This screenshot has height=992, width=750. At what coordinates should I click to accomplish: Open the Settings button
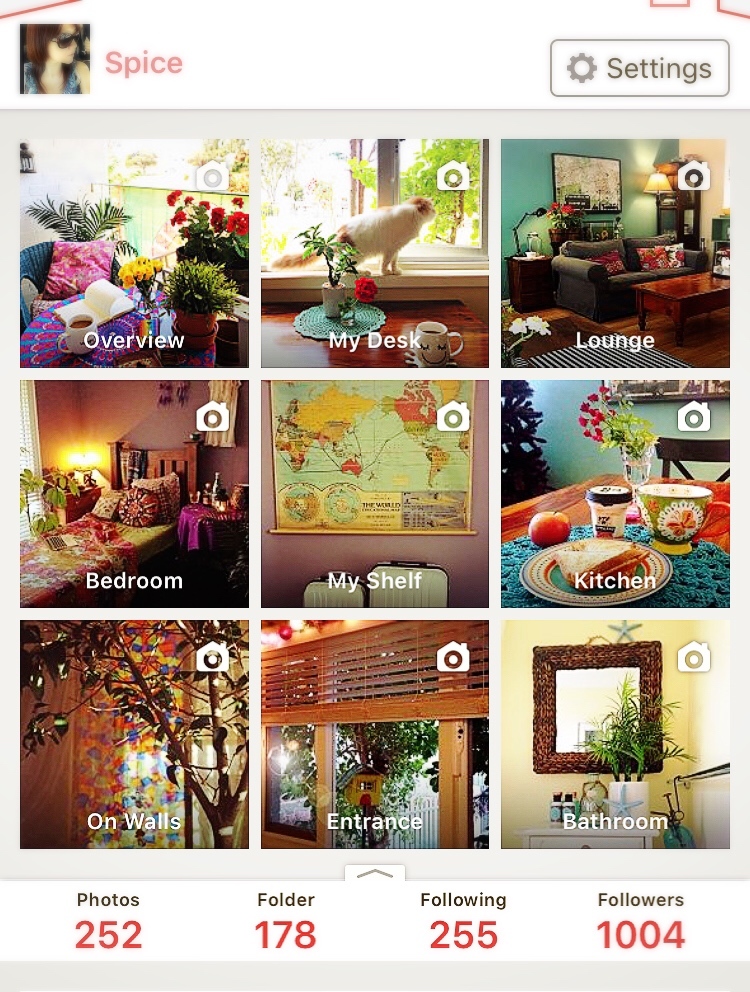[x=639, y=68]
